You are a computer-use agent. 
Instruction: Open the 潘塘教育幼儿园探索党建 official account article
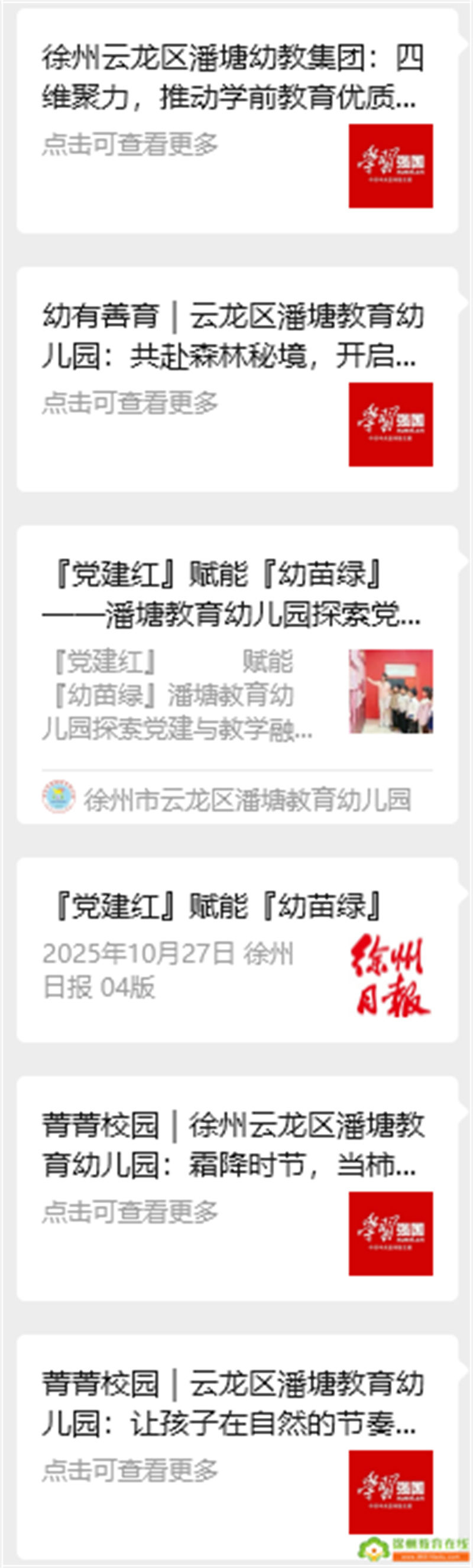pos(231,595)
